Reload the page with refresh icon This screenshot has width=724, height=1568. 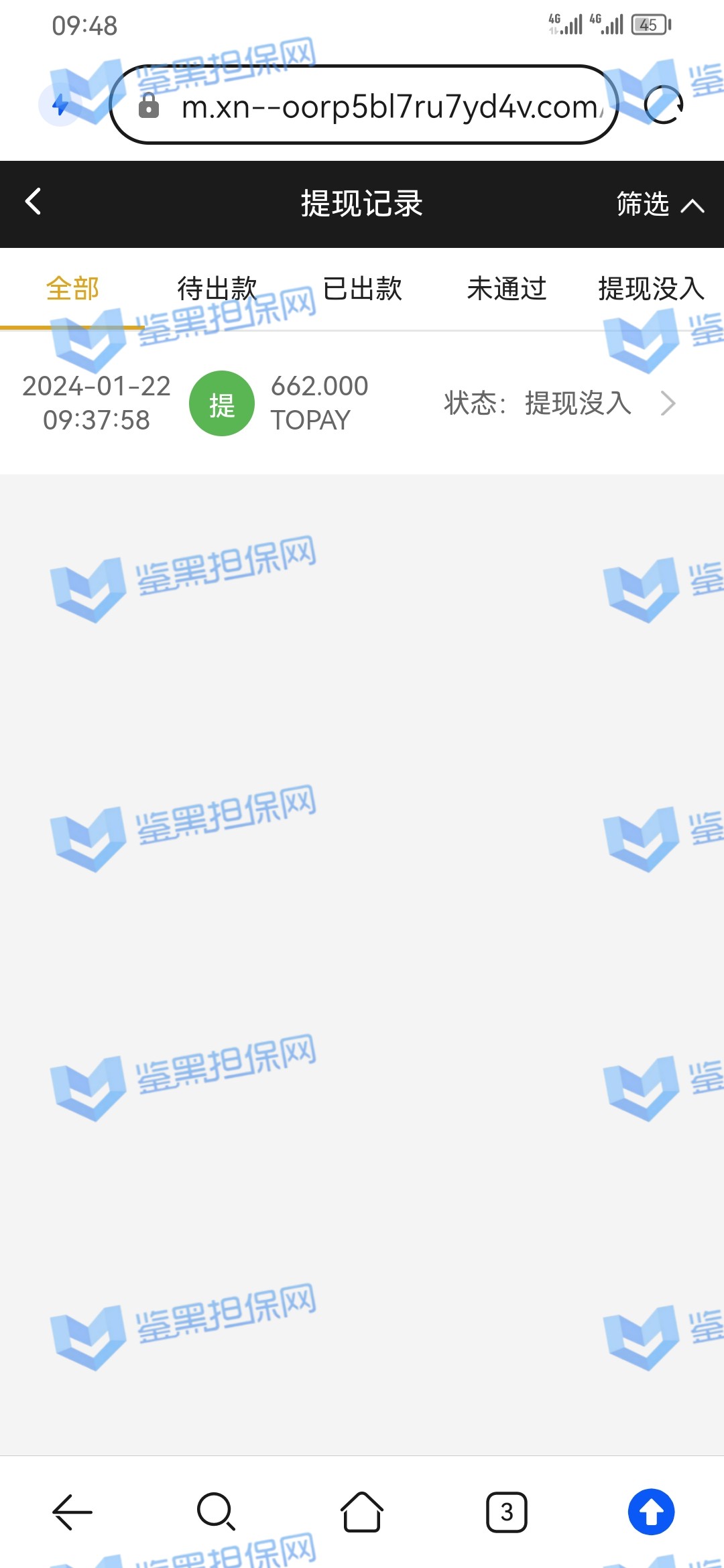click(663, 105)
